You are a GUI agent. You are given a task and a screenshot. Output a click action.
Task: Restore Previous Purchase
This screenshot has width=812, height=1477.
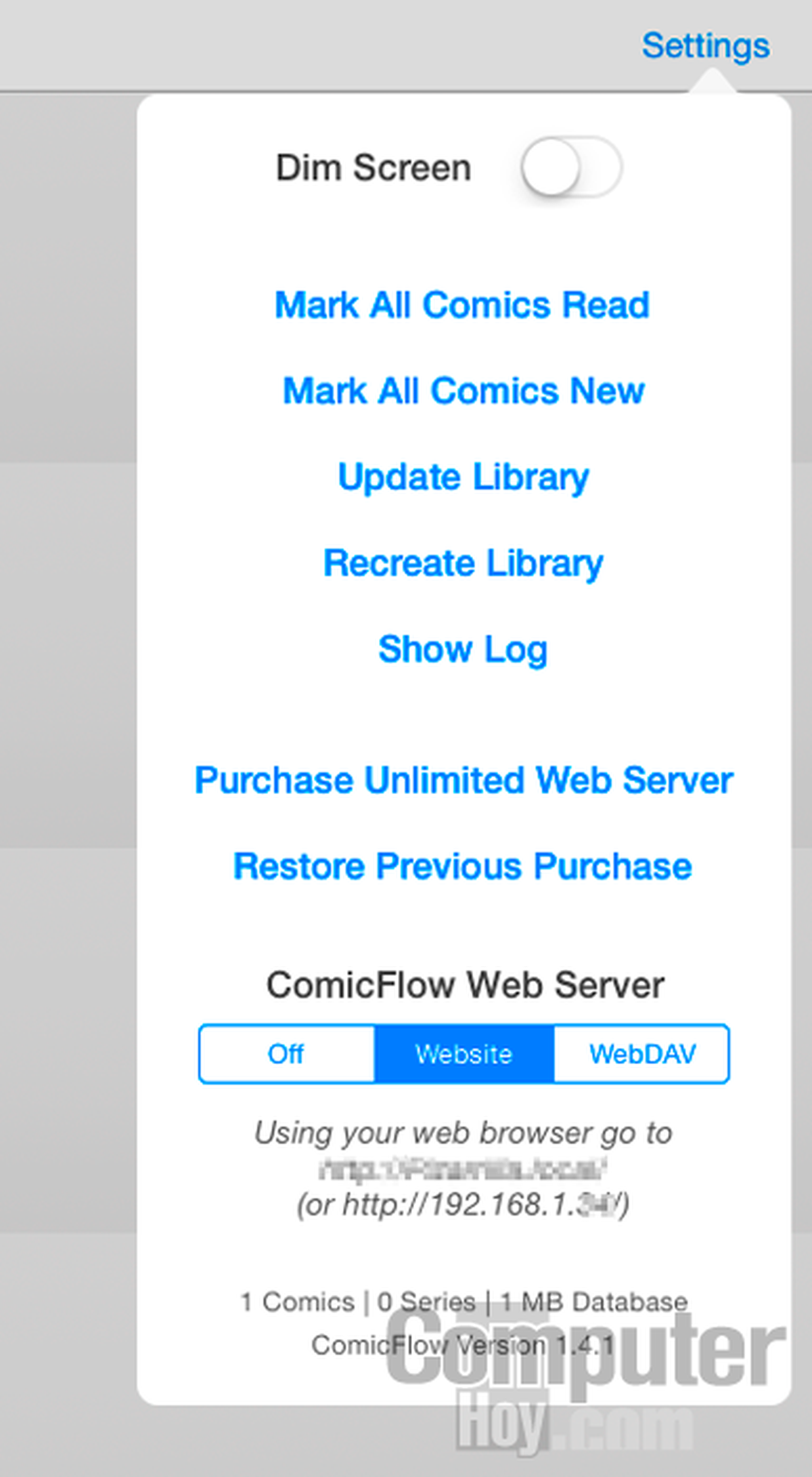click(463, 866)
